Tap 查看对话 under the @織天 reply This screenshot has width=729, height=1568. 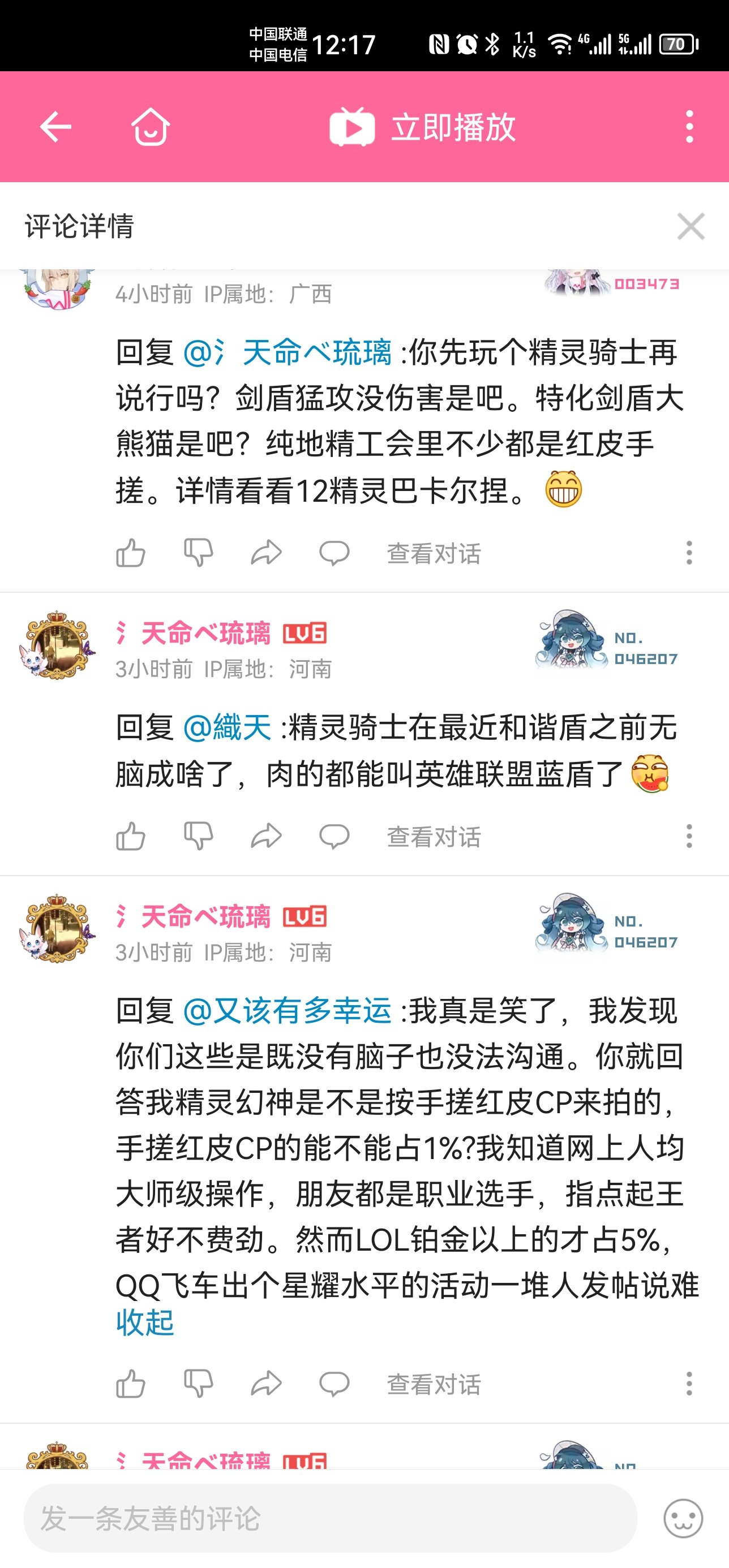(x=434, y=837)
